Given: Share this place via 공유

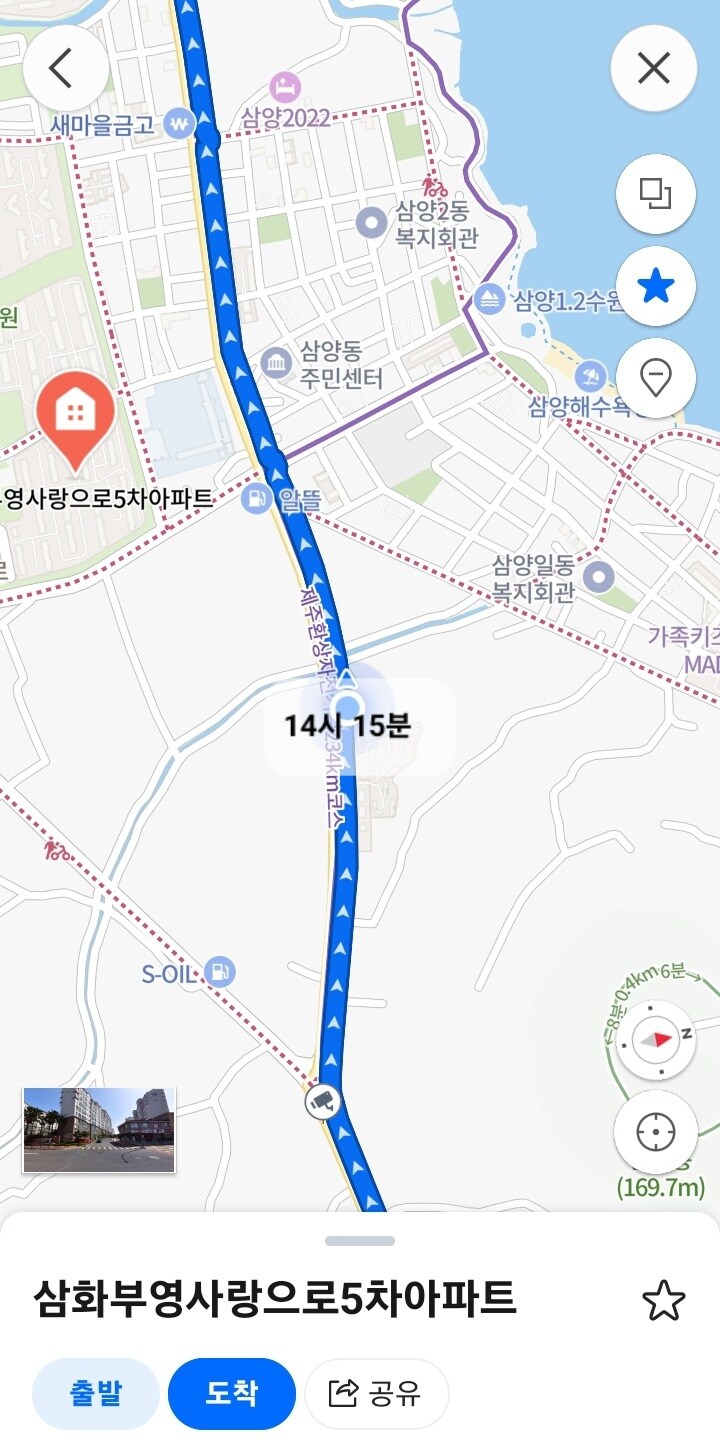Looking at the screenshot, I should tap(376, 1393).
